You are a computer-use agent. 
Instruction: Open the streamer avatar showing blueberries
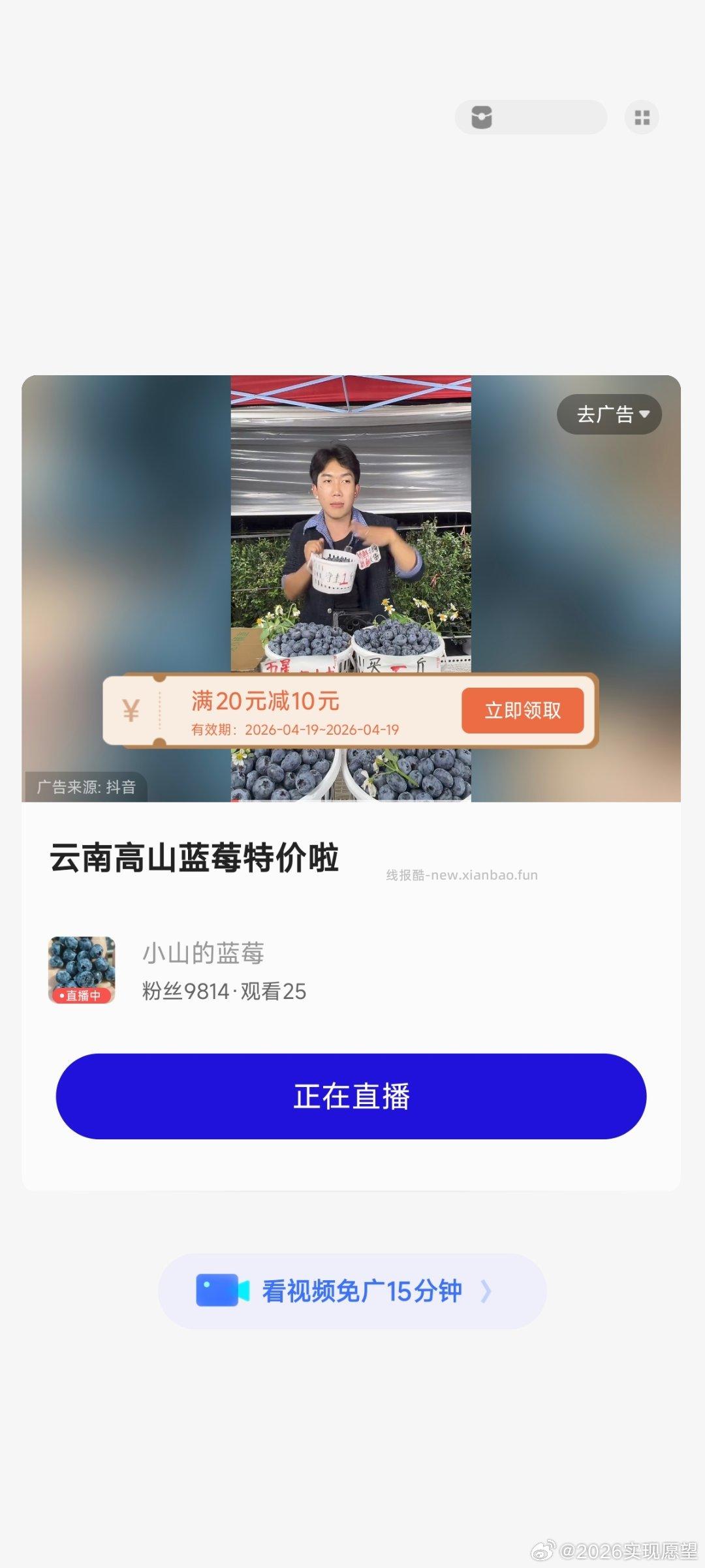(82, 967)
